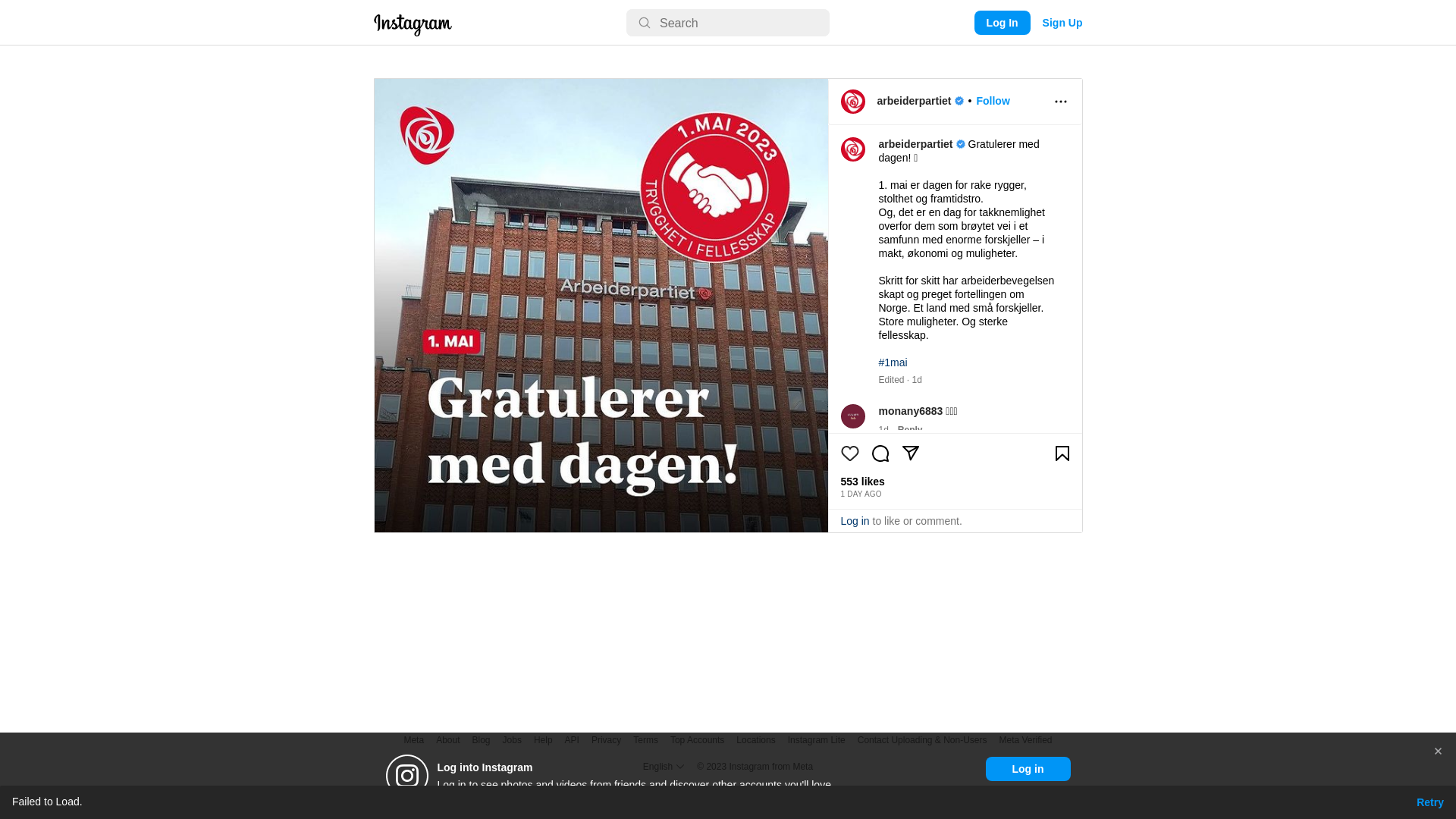This screenshot has width=1456, height=819.
Task: Dismiss the Log into Instagram banner
Action: tap(1438, 752)
